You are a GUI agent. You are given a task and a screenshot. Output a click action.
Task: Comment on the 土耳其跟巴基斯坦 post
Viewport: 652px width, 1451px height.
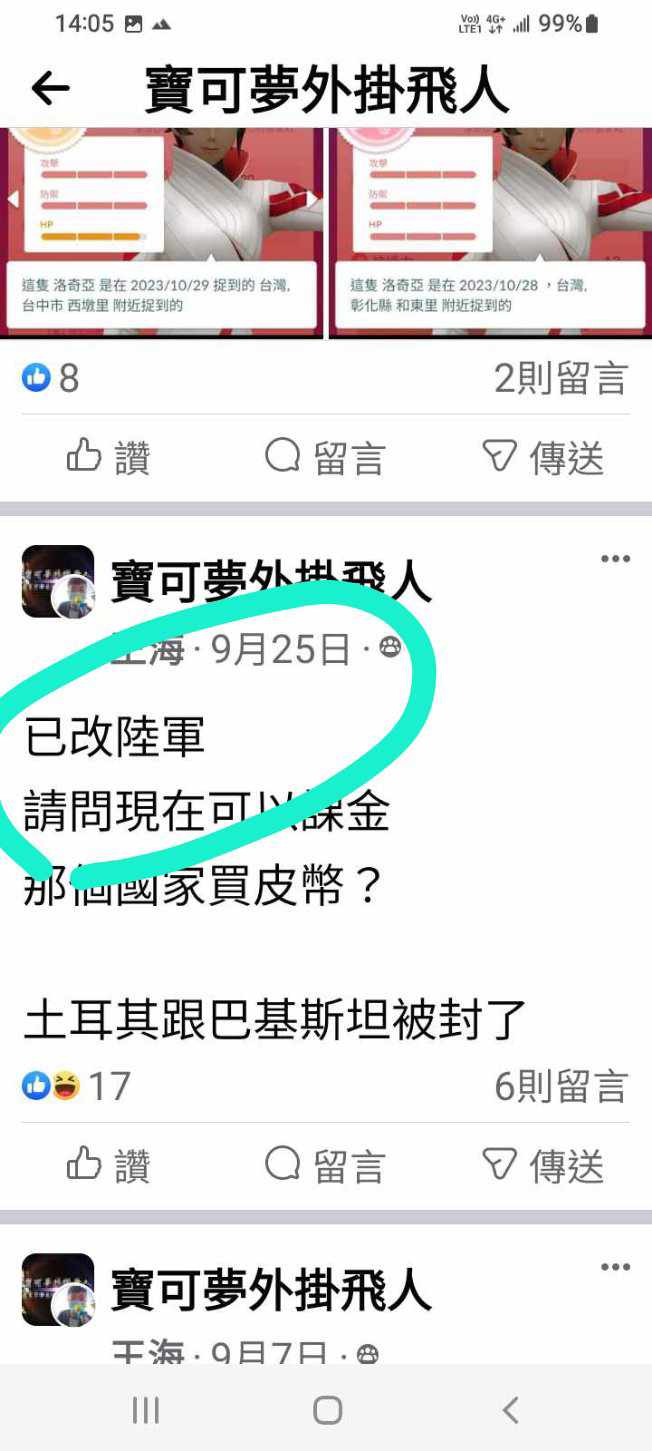[x=325, y=1166]
